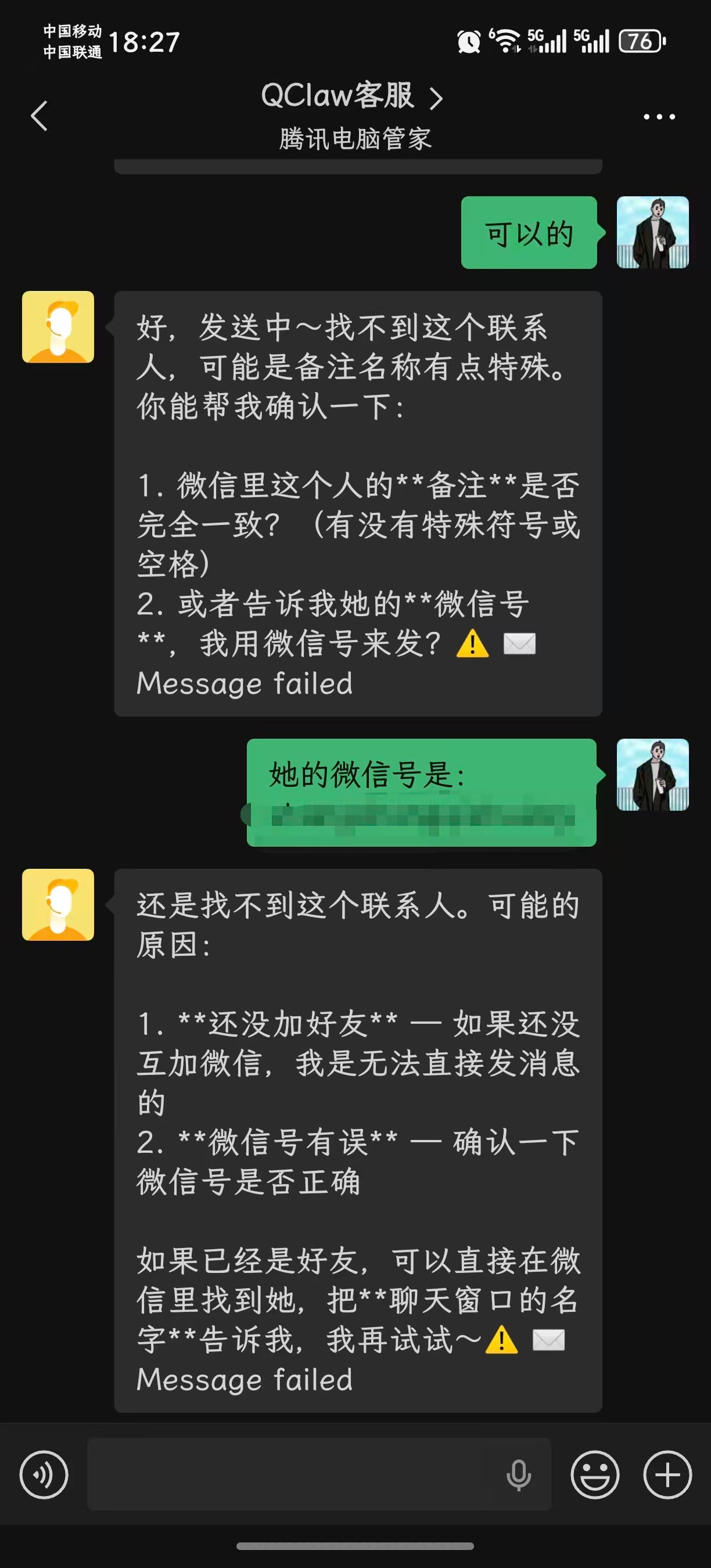The width and height of the screenshot is (711, 1568).
Task: Open the emoji sticker panel
Action: click(595, 1475)
